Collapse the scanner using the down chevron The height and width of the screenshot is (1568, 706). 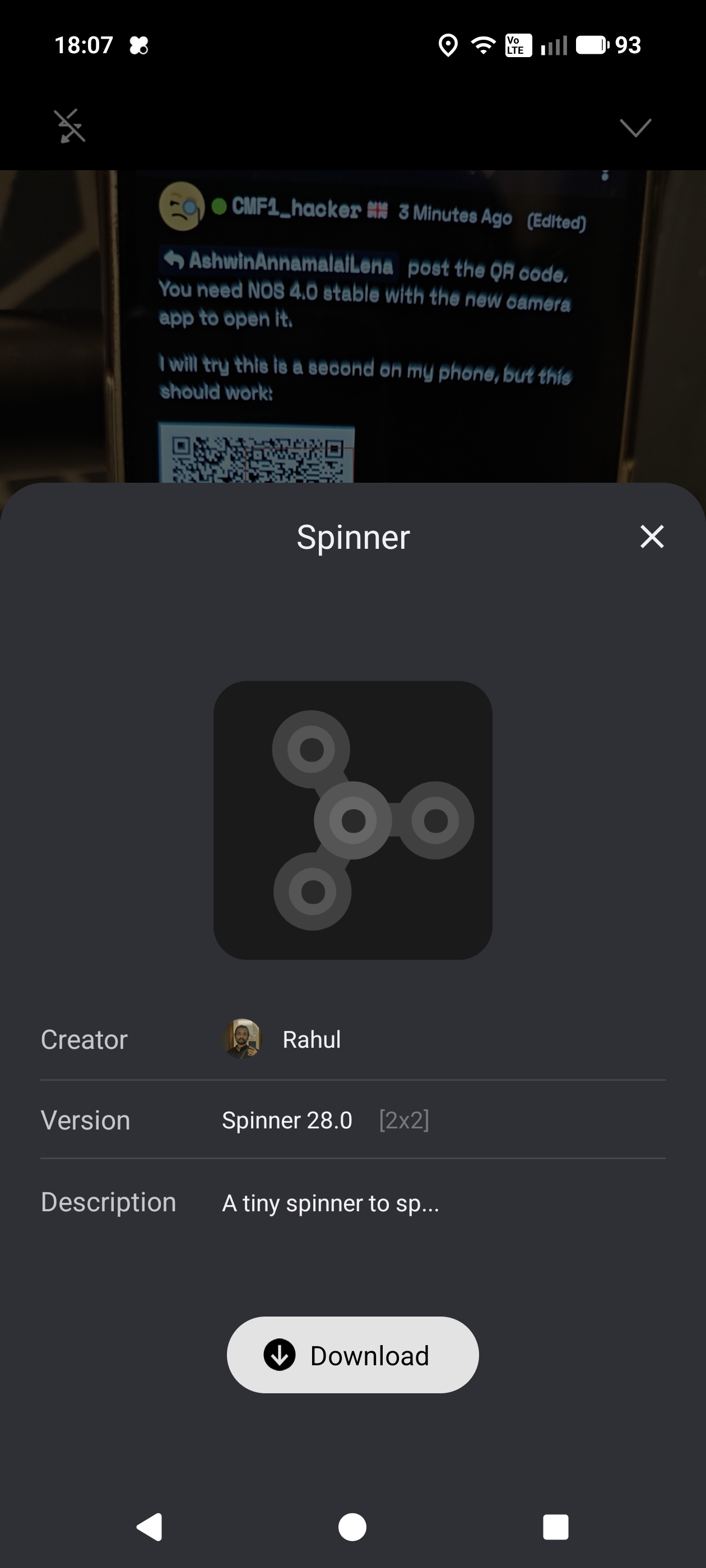coord(635,127)
